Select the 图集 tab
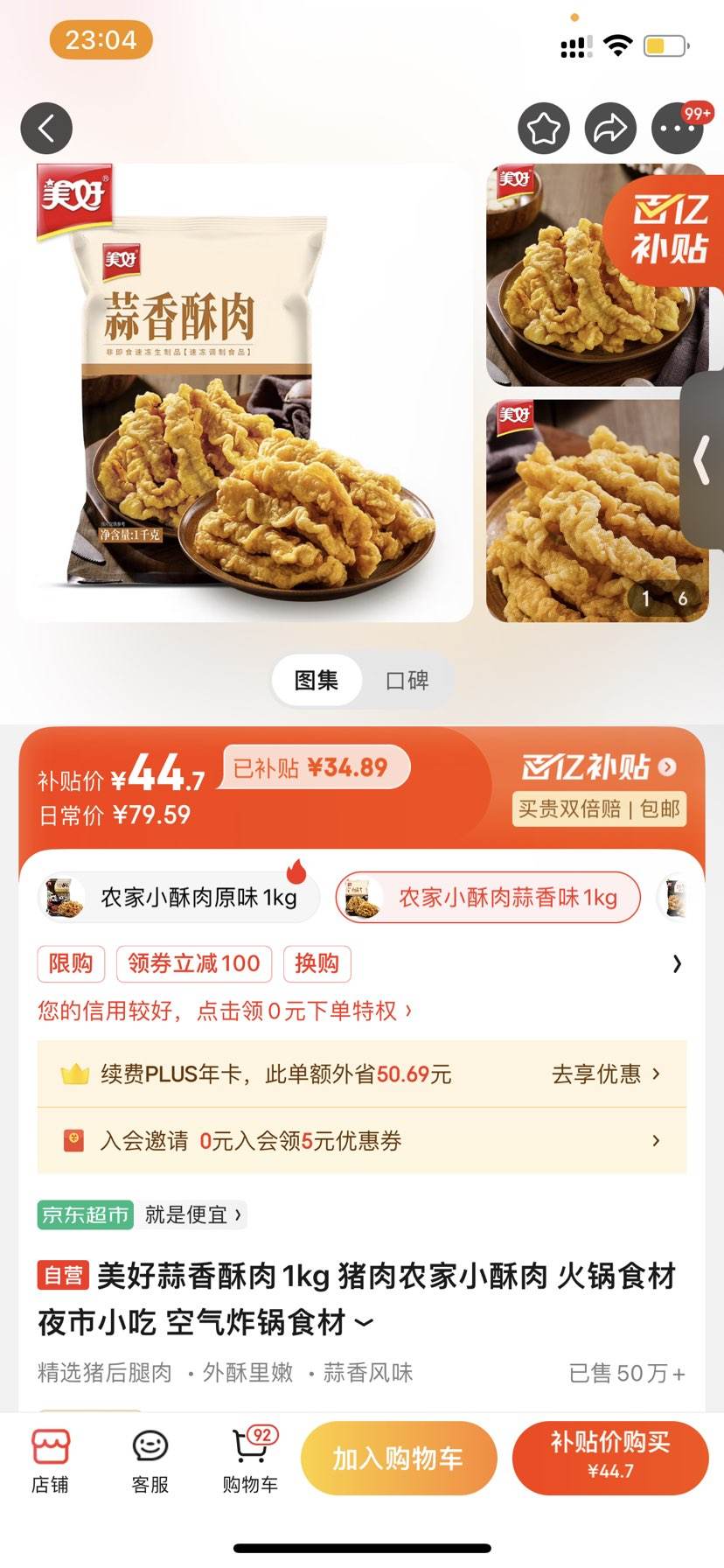The height and width of the screenshot is (1568, 724). pyautogui.click(x=317, y=680)
